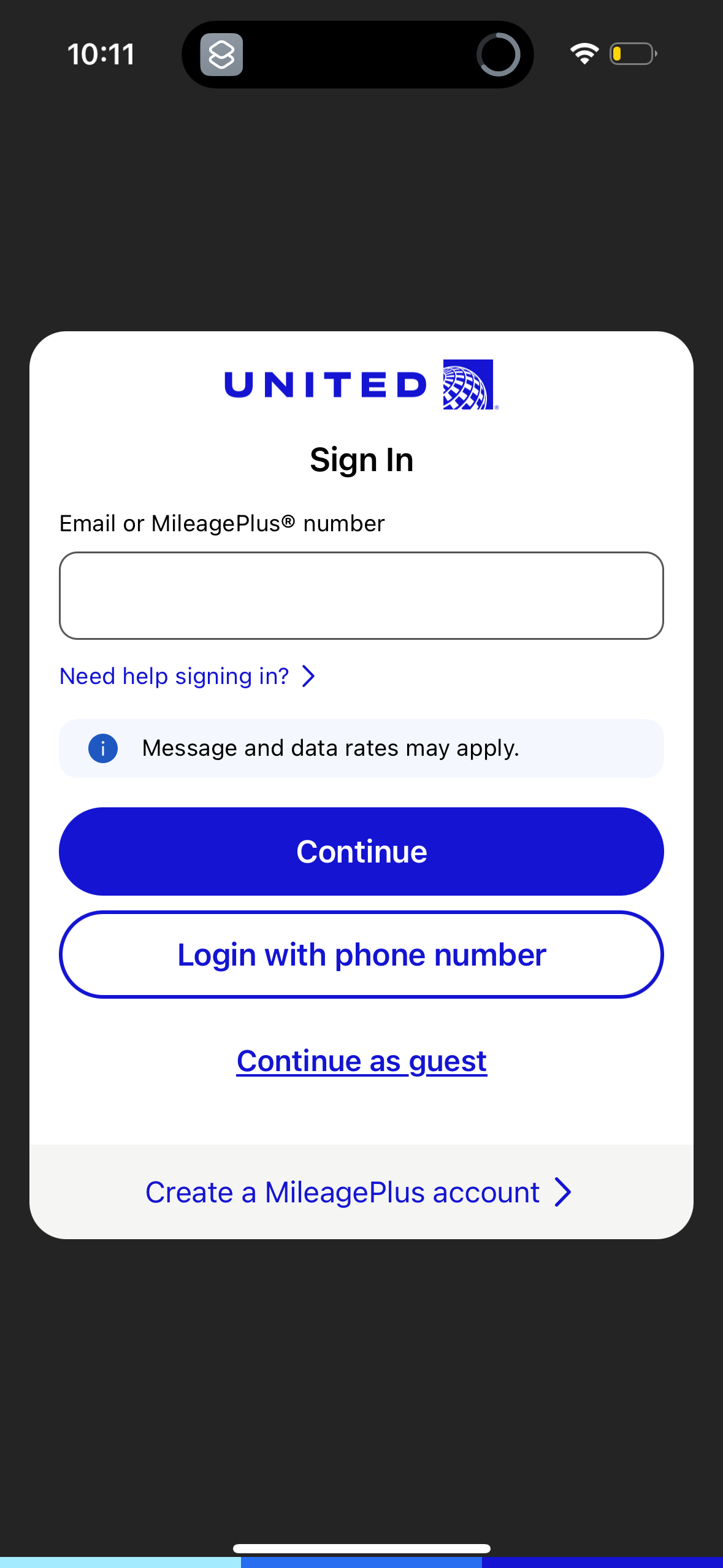Tap the battery indicator in the status bar

click(632, 54)
